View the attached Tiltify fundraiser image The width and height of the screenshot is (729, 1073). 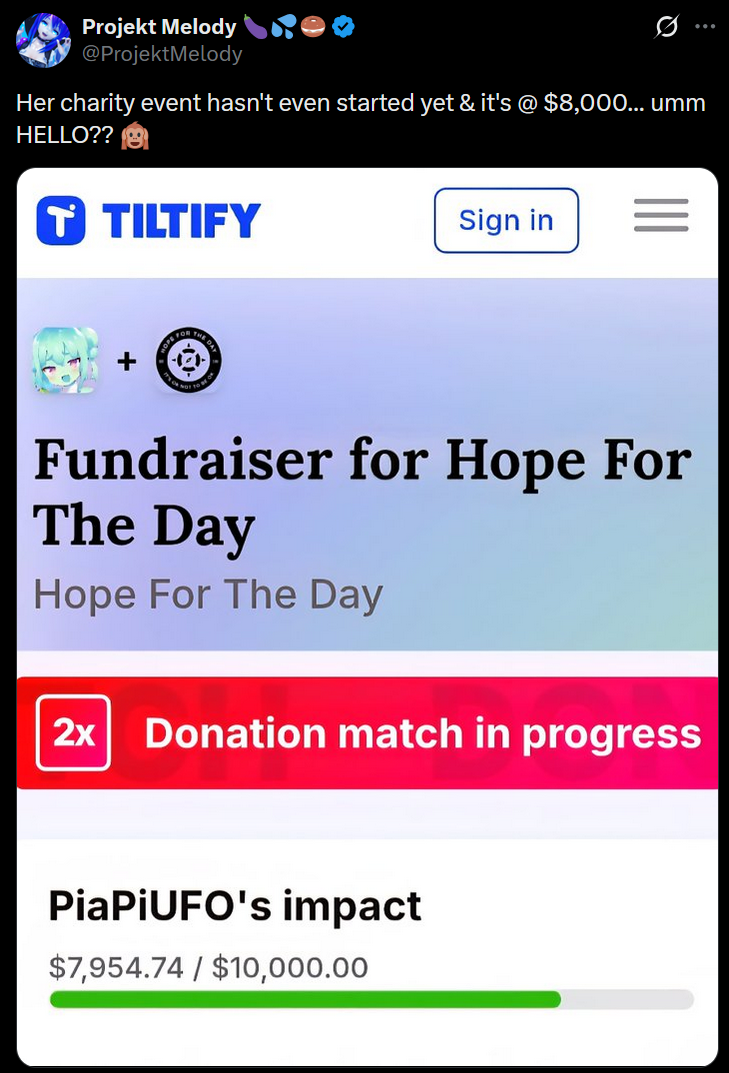coord(368,615)
